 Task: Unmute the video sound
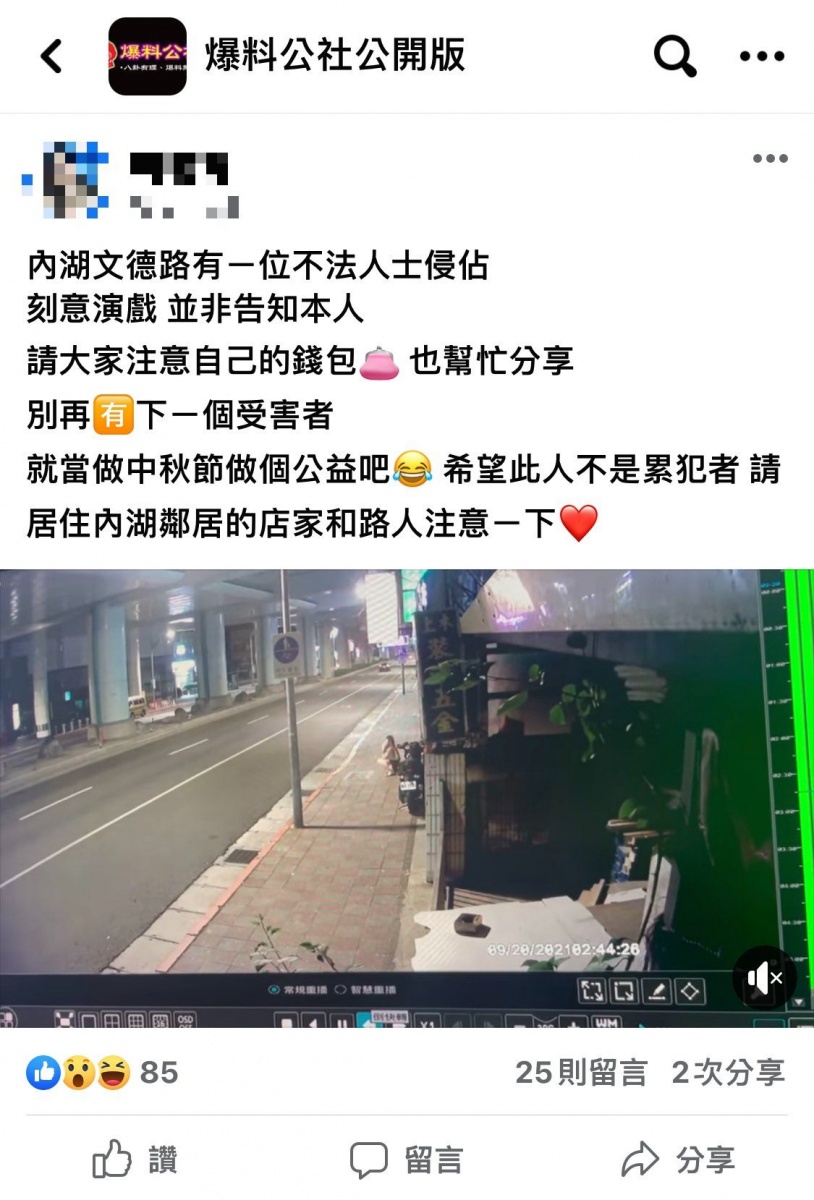point(765,978)
